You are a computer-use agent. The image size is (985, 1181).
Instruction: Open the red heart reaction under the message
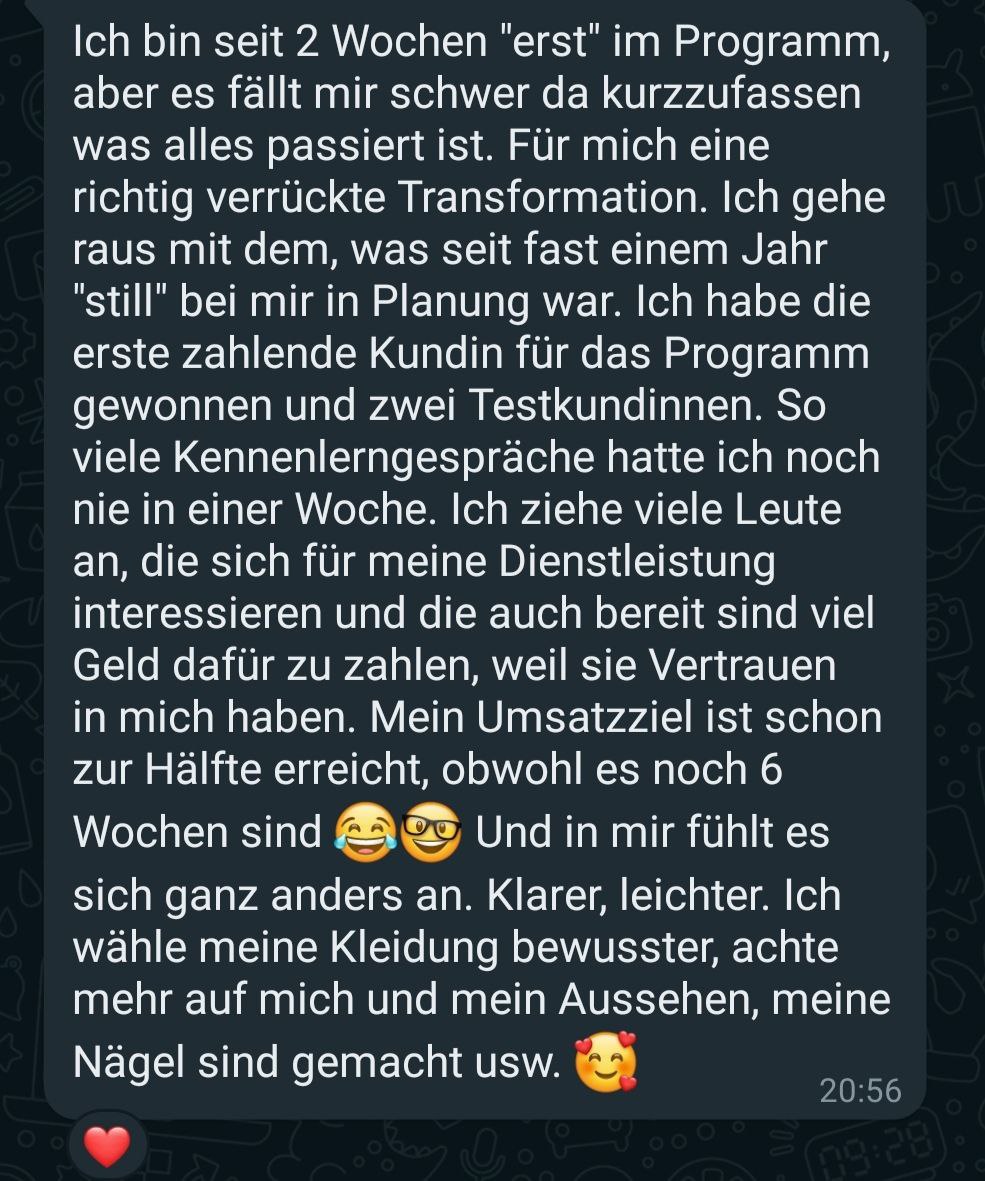click(x=107, y=1146)
